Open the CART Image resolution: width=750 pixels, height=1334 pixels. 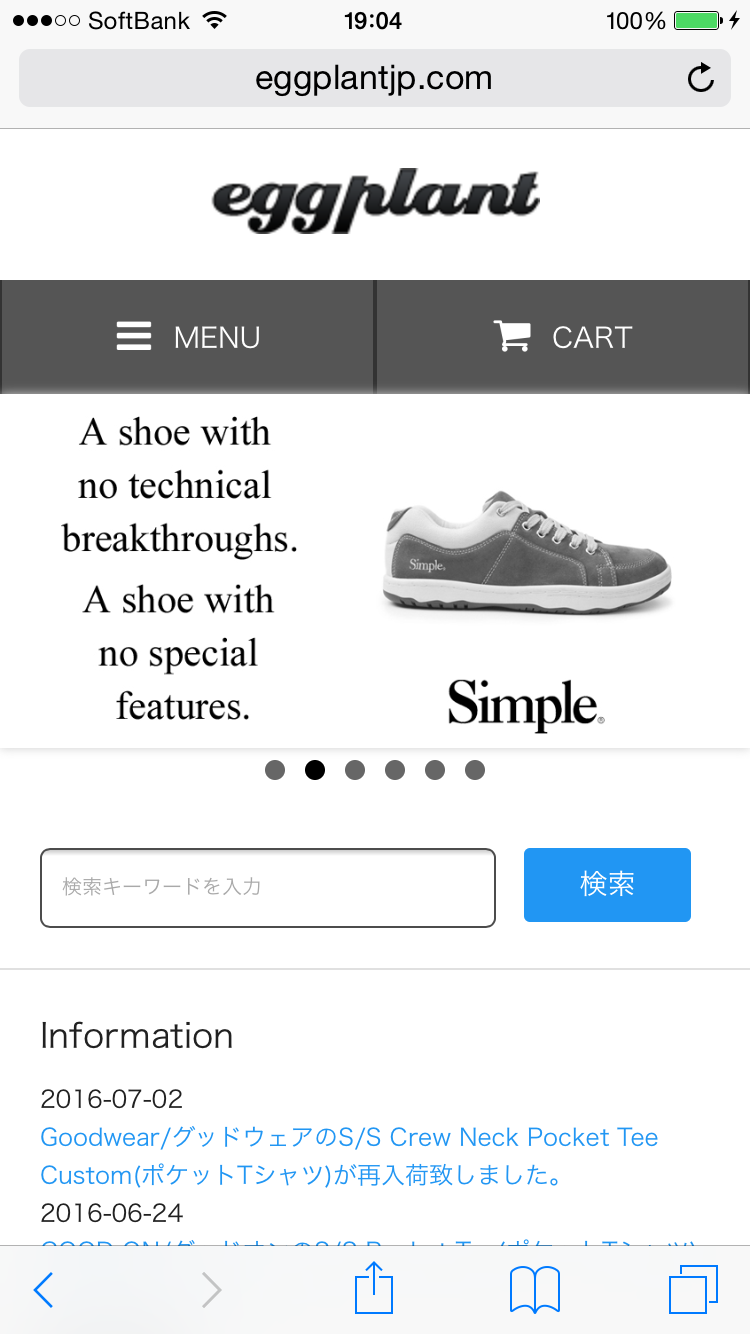pos(563,337)
